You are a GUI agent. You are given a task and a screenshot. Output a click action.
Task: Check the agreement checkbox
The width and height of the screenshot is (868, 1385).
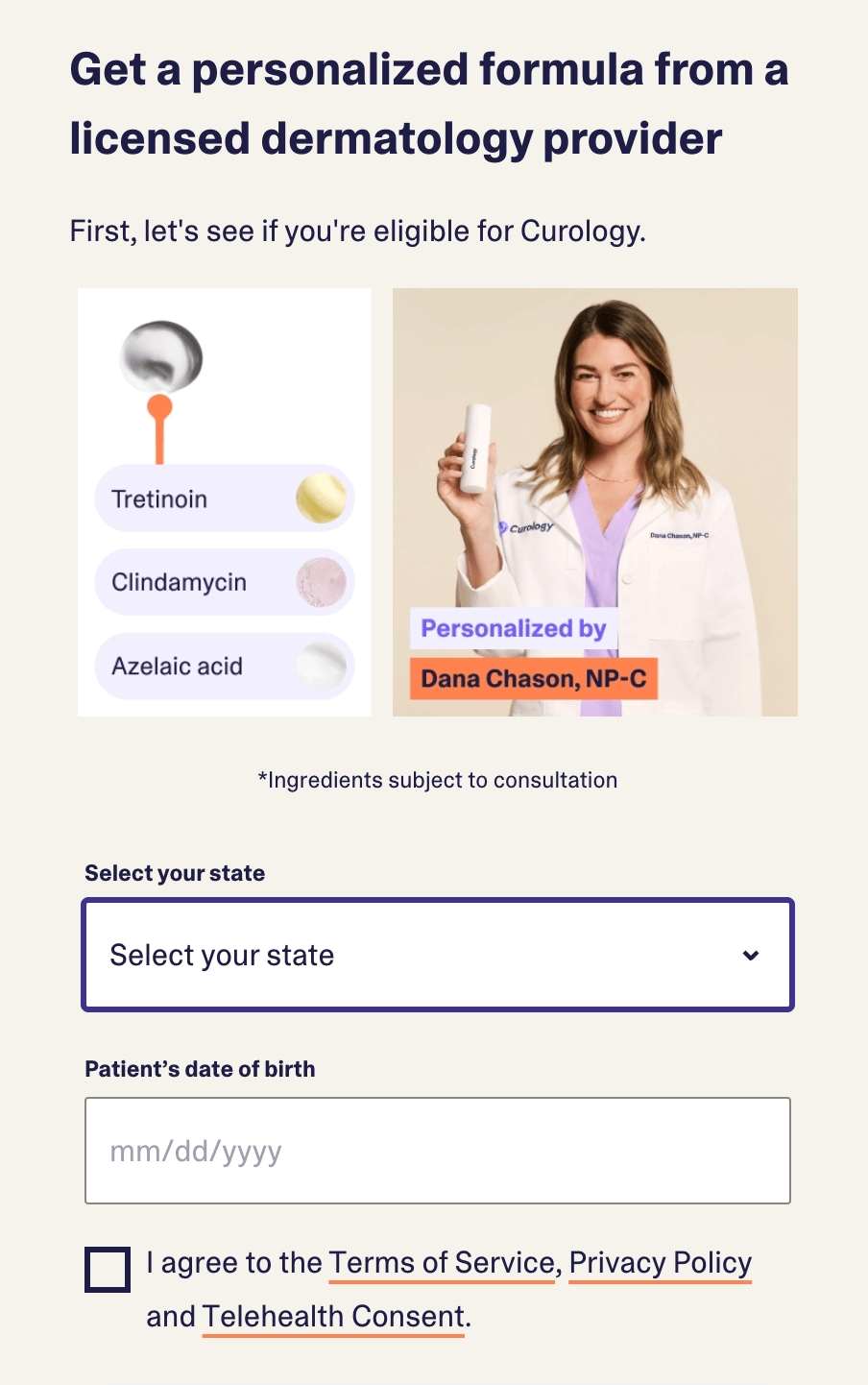[108, 1270]
